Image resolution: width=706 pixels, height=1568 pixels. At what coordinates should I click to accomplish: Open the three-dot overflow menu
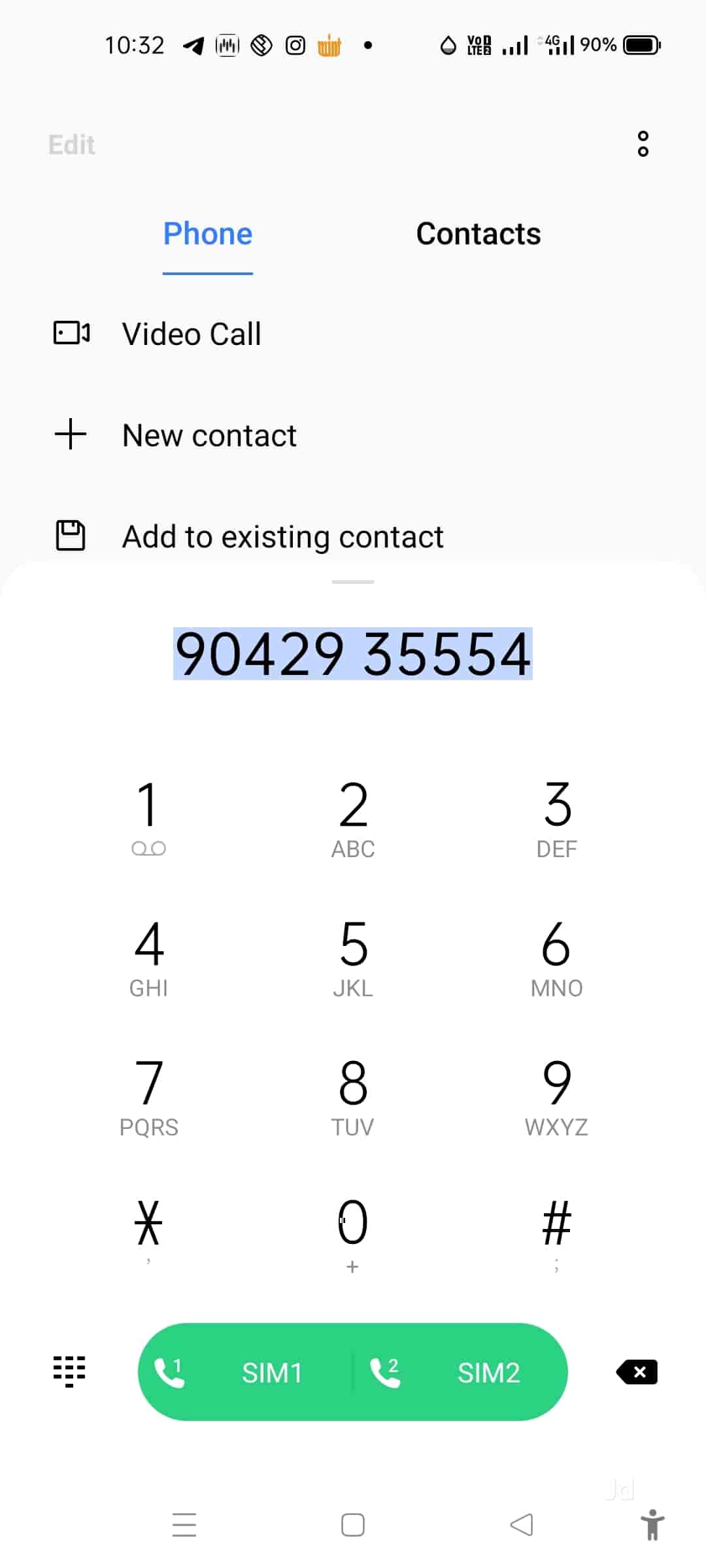[643, 144]
